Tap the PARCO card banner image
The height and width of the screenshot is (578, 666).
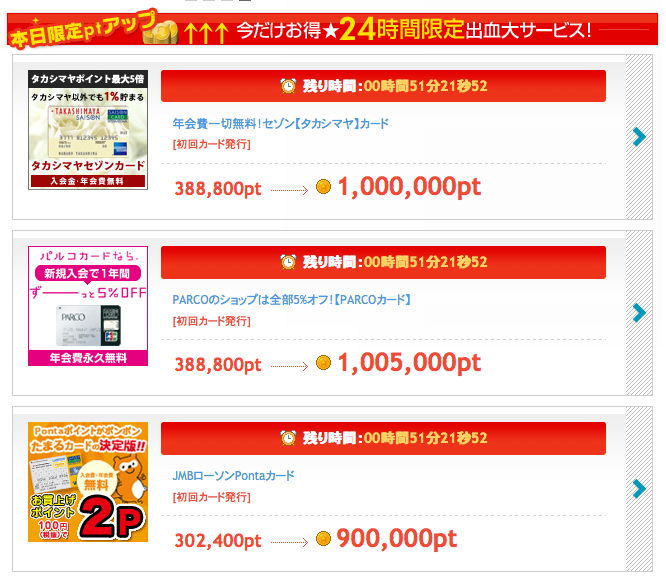tap(88, 305)
